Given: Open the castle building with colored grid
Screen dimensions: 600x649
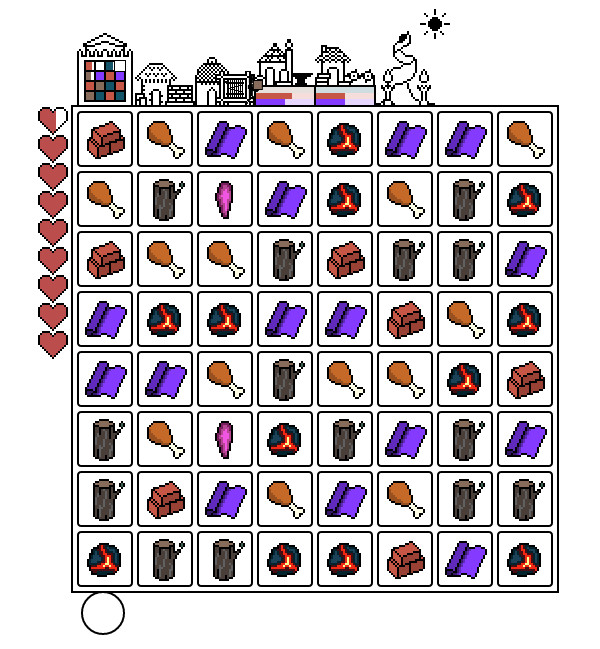Looking at the screenshot, I should pos(105,72).
